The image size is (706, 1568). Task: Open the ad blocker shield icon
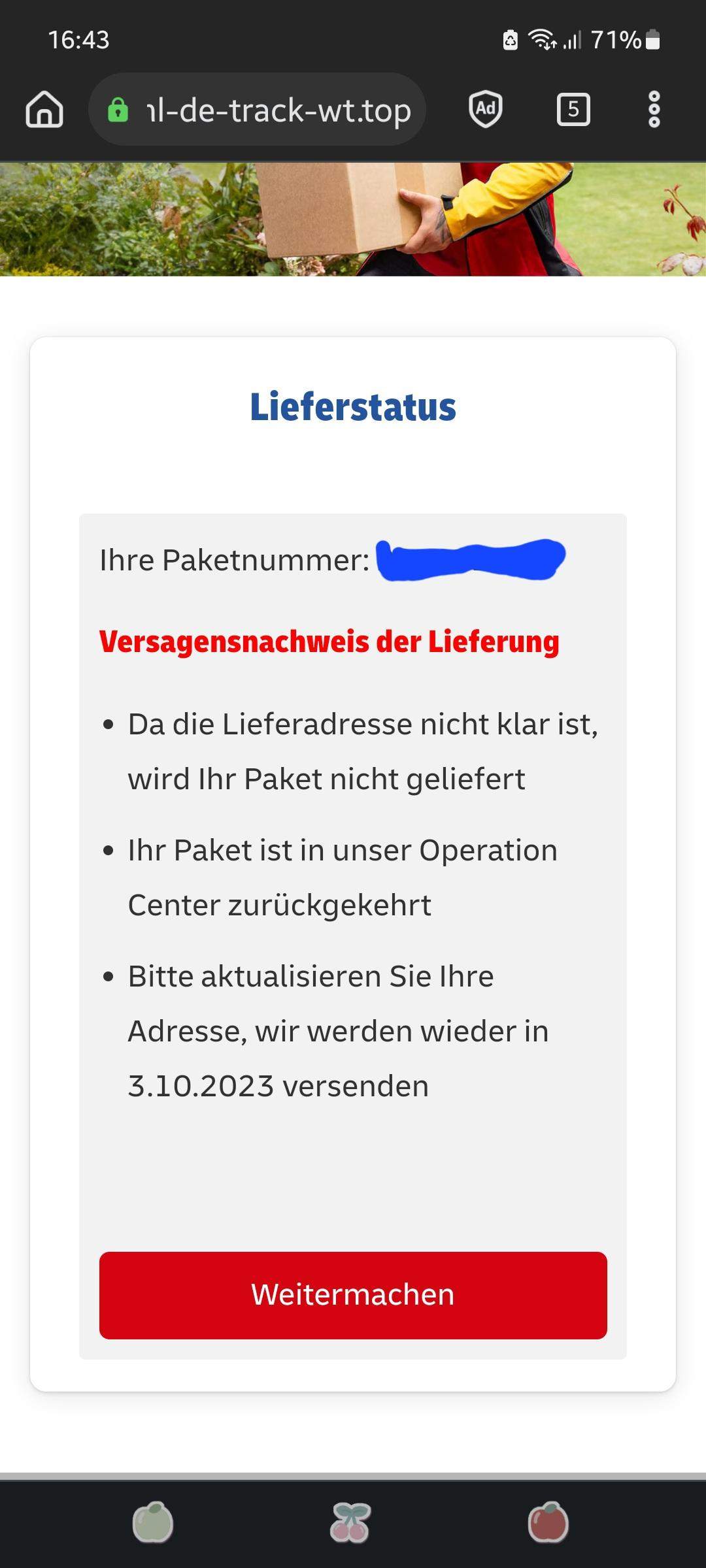click(x=486, y=108)
